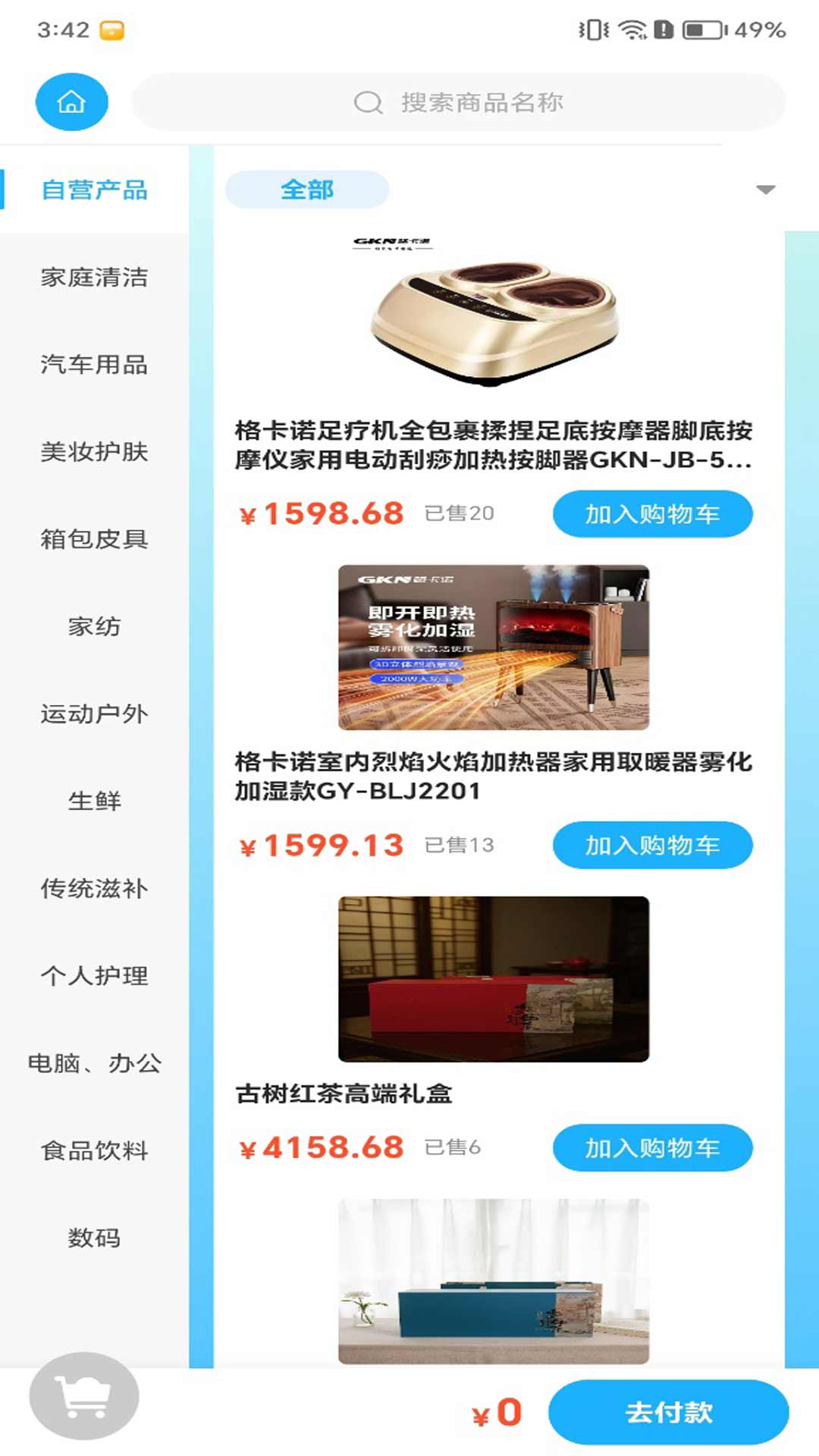Image resolution: width=819 pixels, height=1456 pixels.
Task: Switch to the 运动户外 category
Action: point(94,714)
